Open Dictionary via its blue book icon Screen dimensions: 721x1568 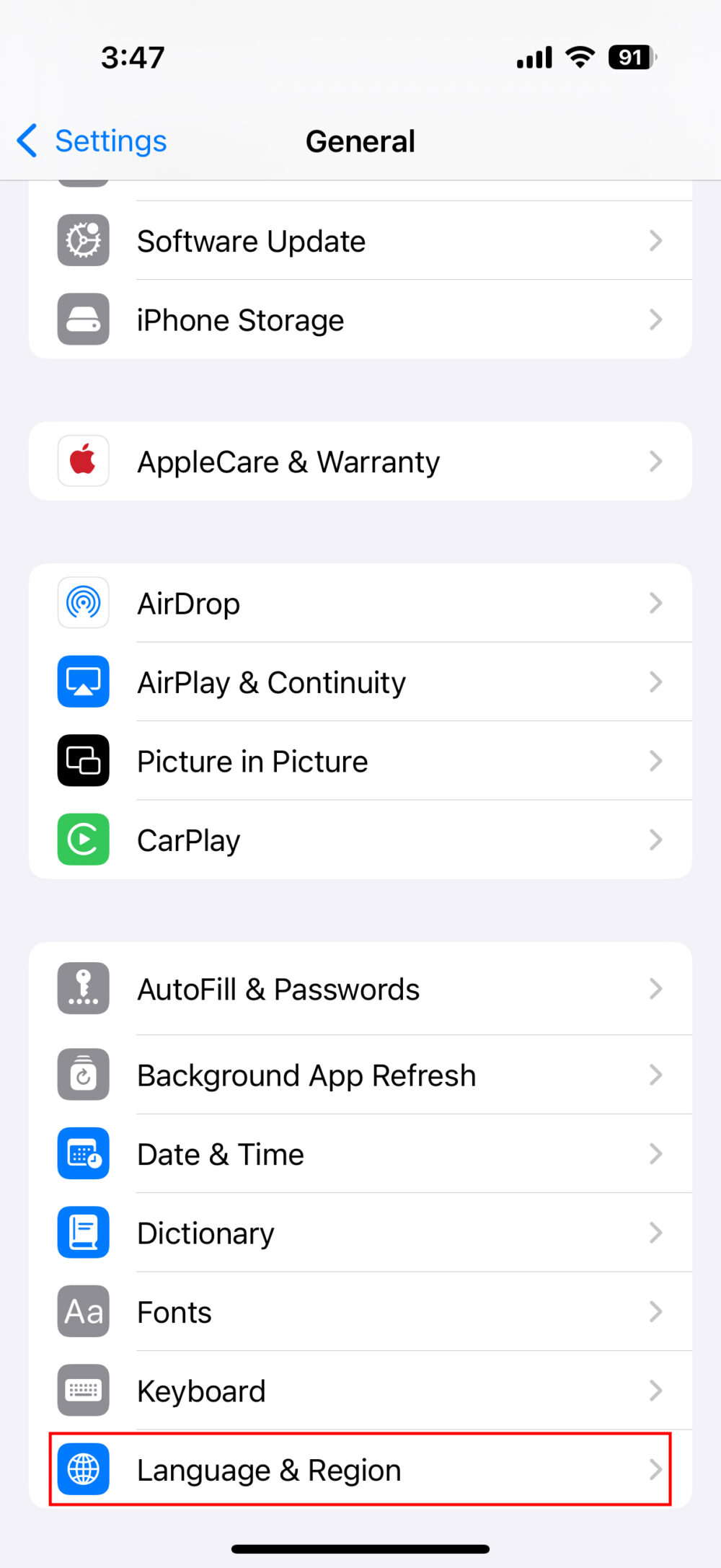[x=83, y=1233]
